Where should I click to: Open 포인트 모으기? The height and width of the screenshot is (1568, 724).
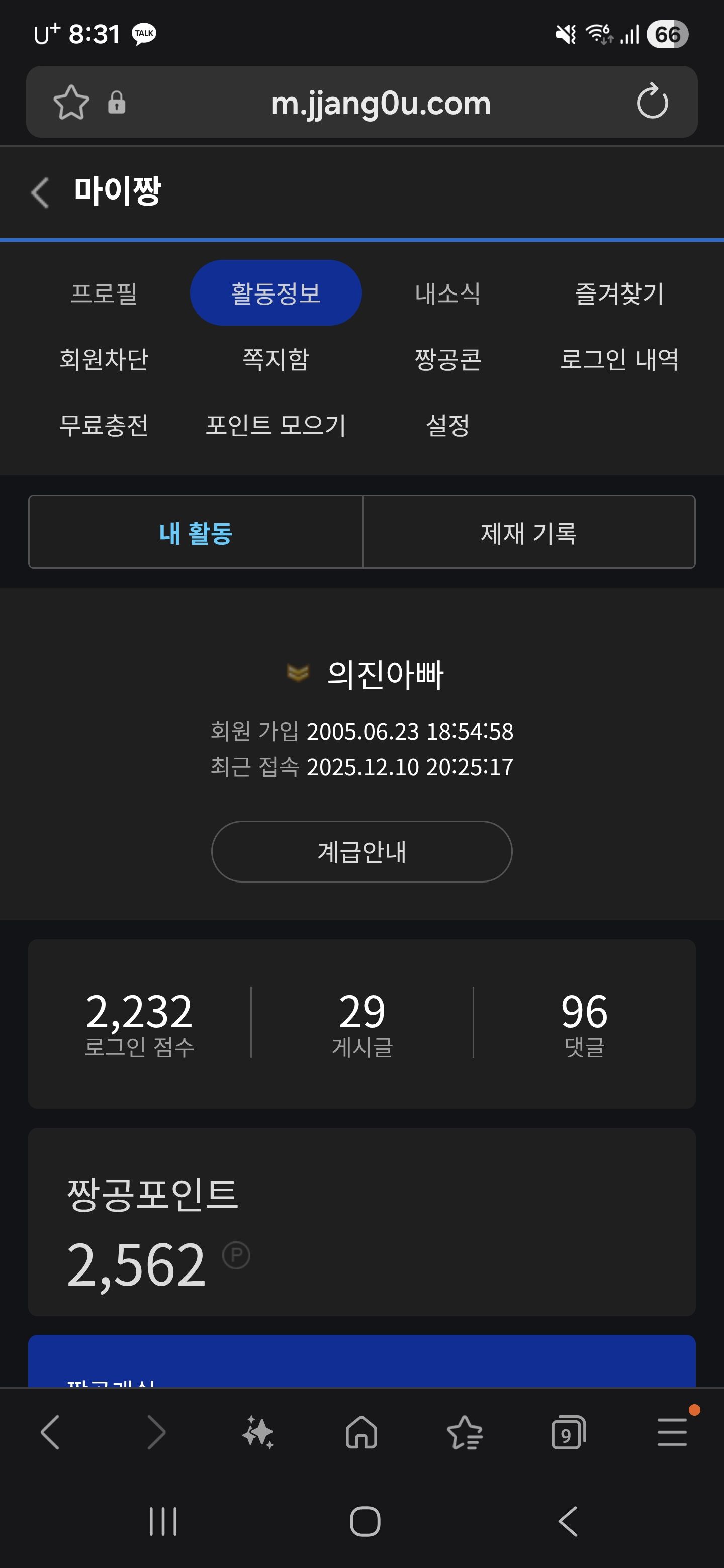click(276, 425)
